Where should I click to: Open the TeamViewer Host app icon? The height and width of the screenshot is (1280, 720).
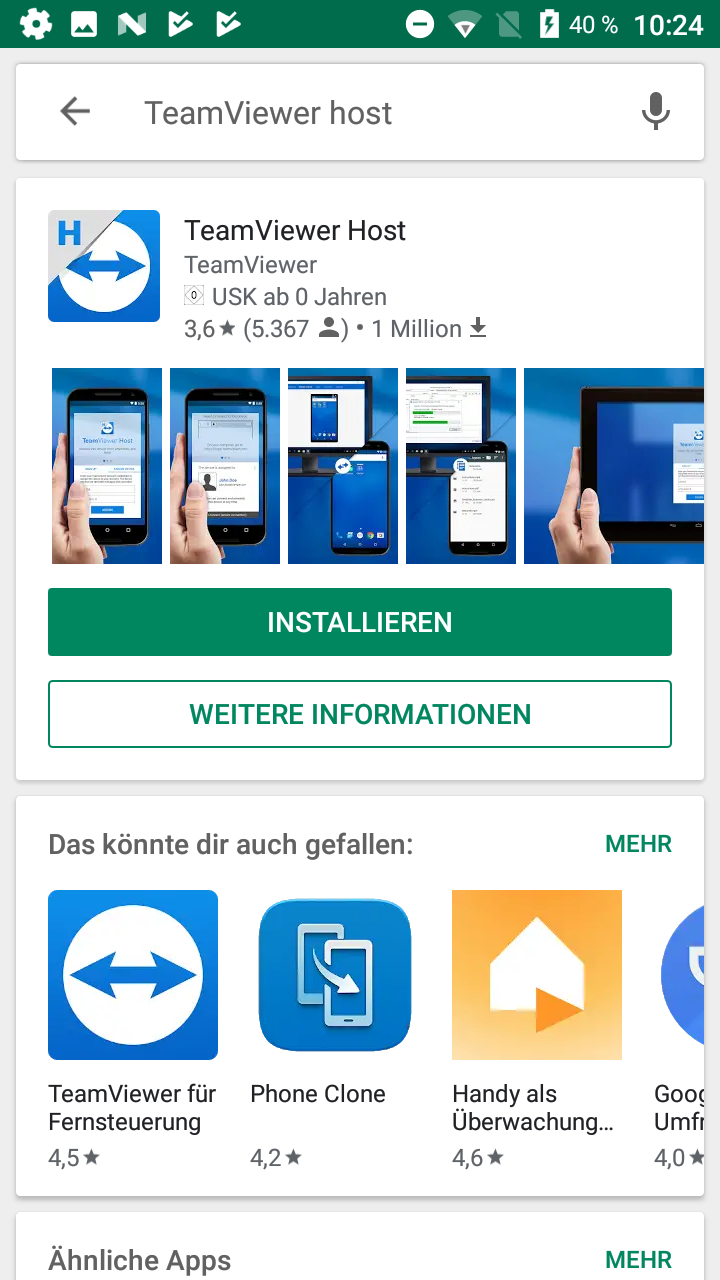pos(104,266)
